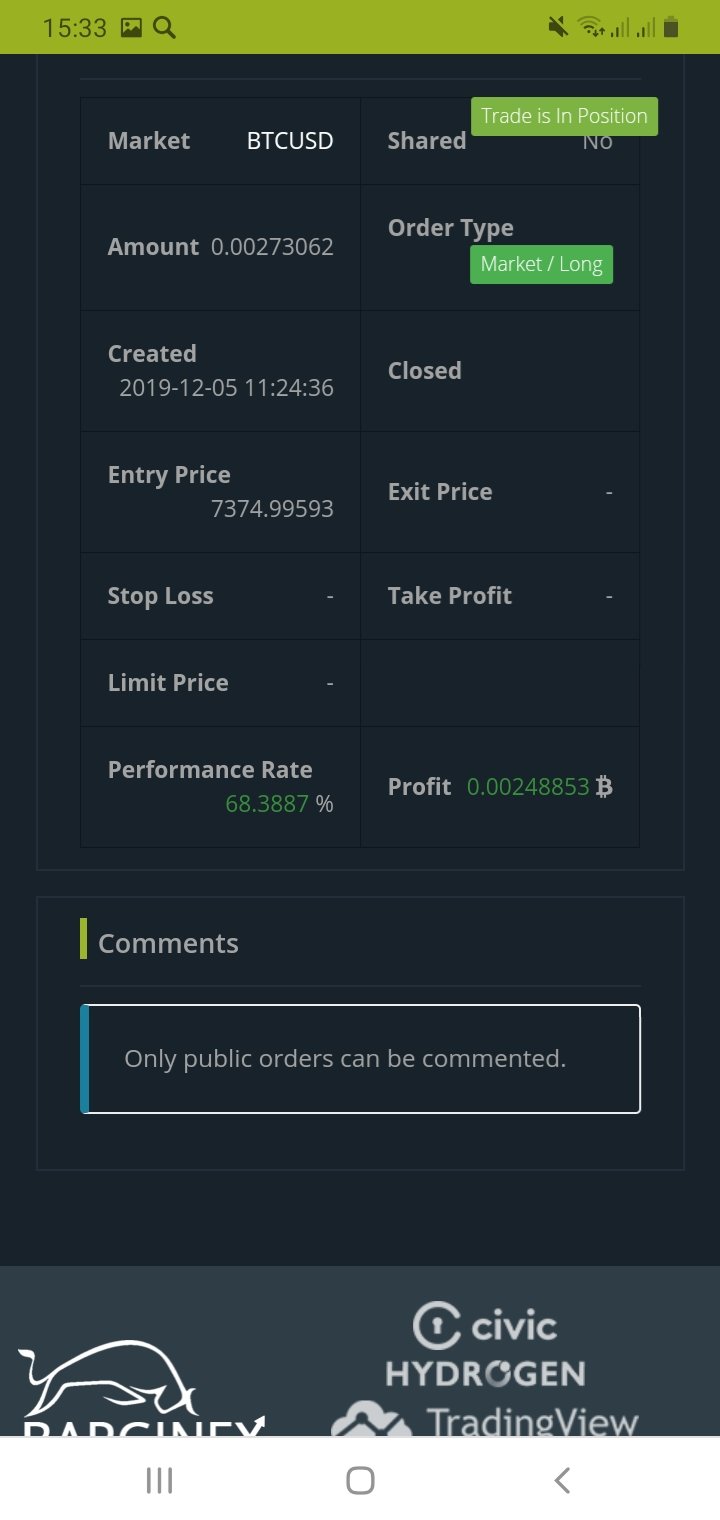The height and width of the screenshot is (1520, 720).
Task: Go back using the system back button
Action: point(562,1480)
